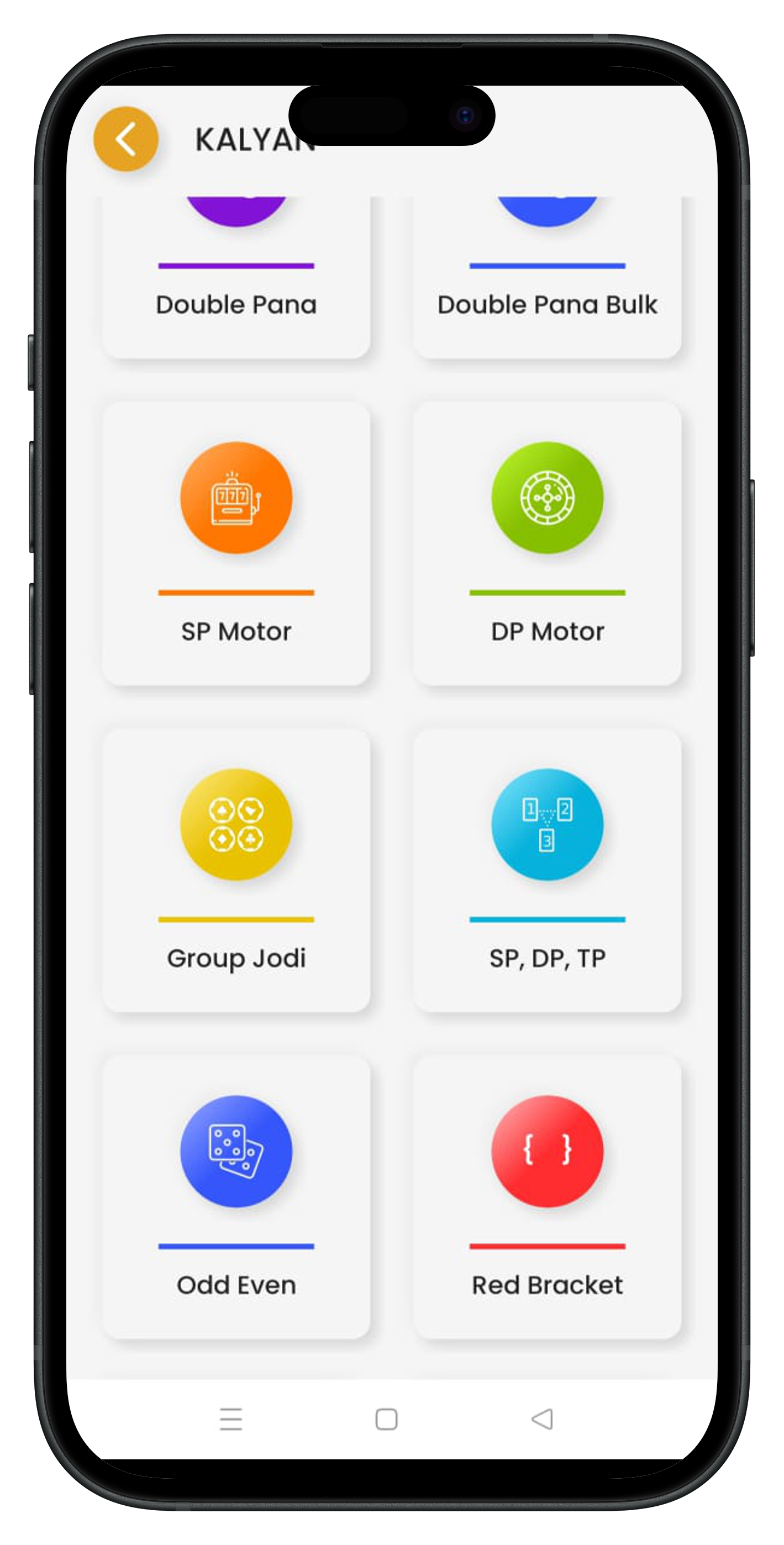Select the DP Motor game
Screen dimensions: 784x1545
coord(547,543)
